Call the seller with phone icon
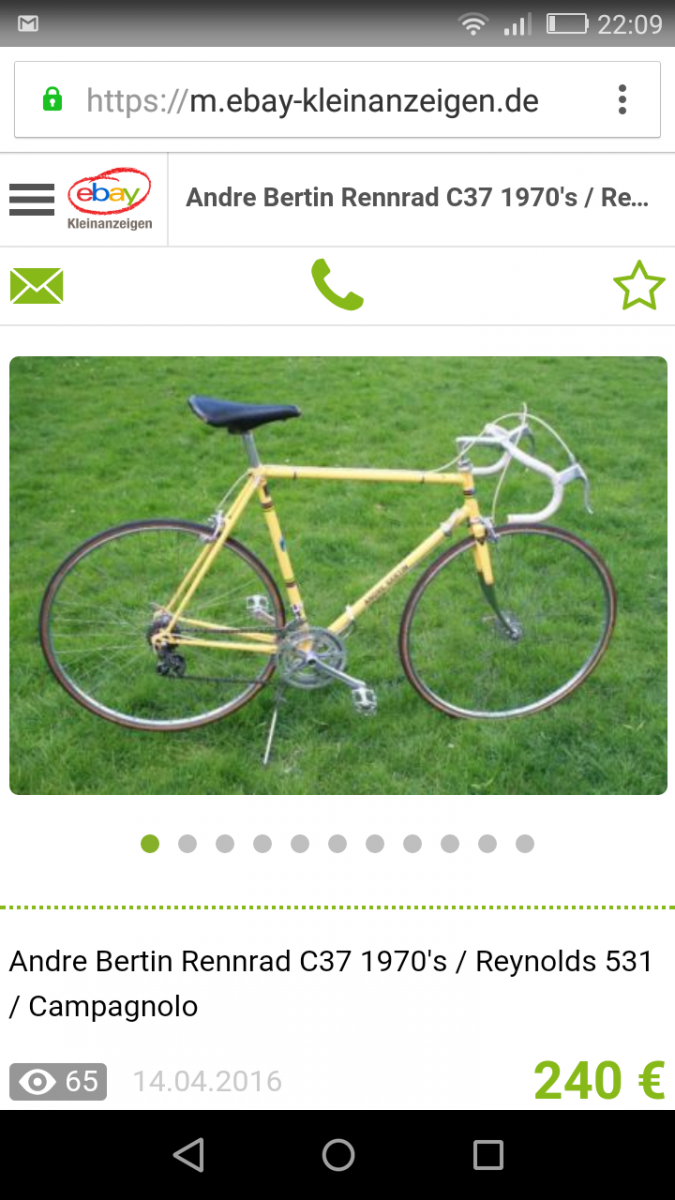The image size is (675, 1200). pyautogui.click(x=337, y=285)
